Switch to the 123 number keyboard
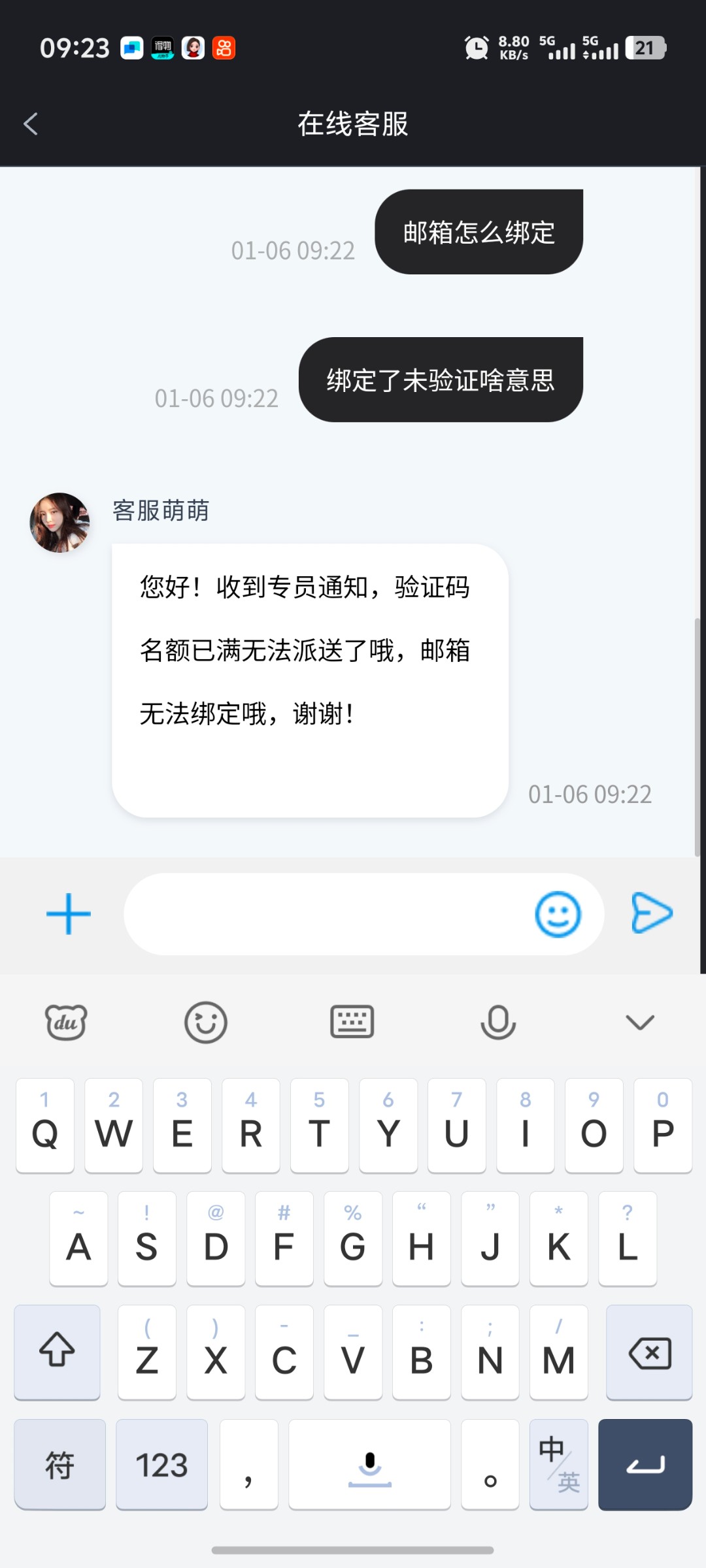Screen dimensions: 706x1568 coord(161,1465)
